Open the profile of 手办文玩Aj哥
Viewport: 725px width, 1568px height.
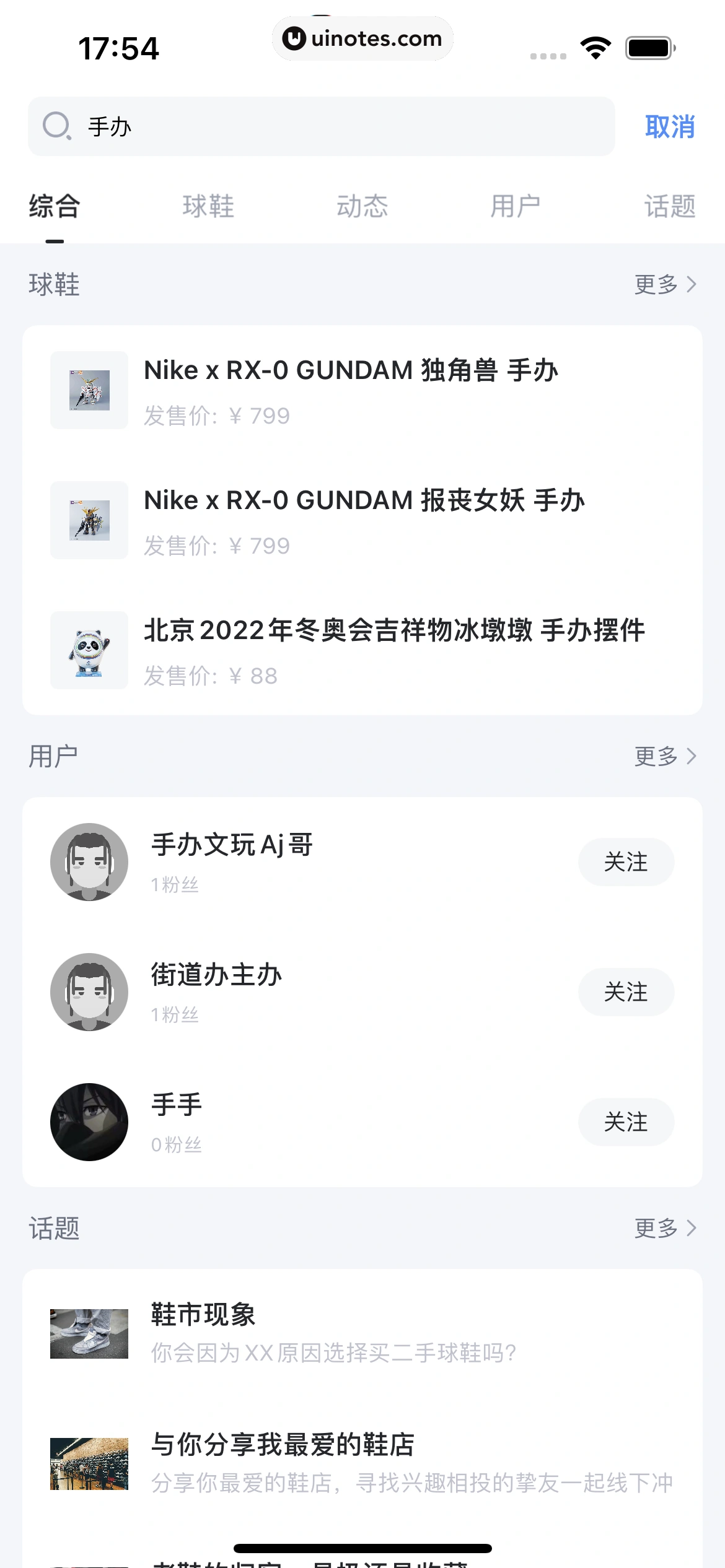(232, 846)
